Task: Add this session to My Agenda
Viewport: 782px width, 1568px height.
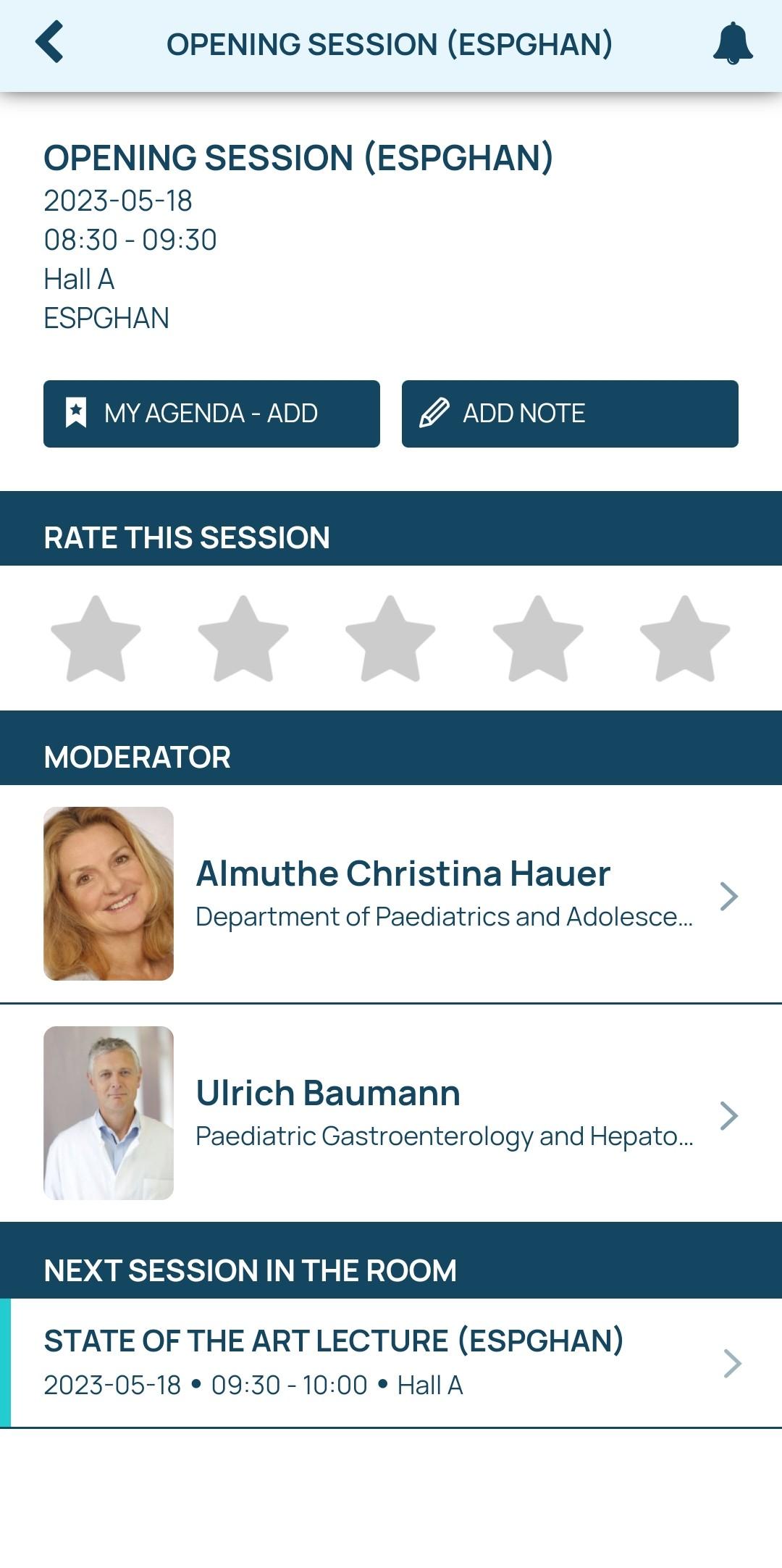Action: tap(211, 414)
